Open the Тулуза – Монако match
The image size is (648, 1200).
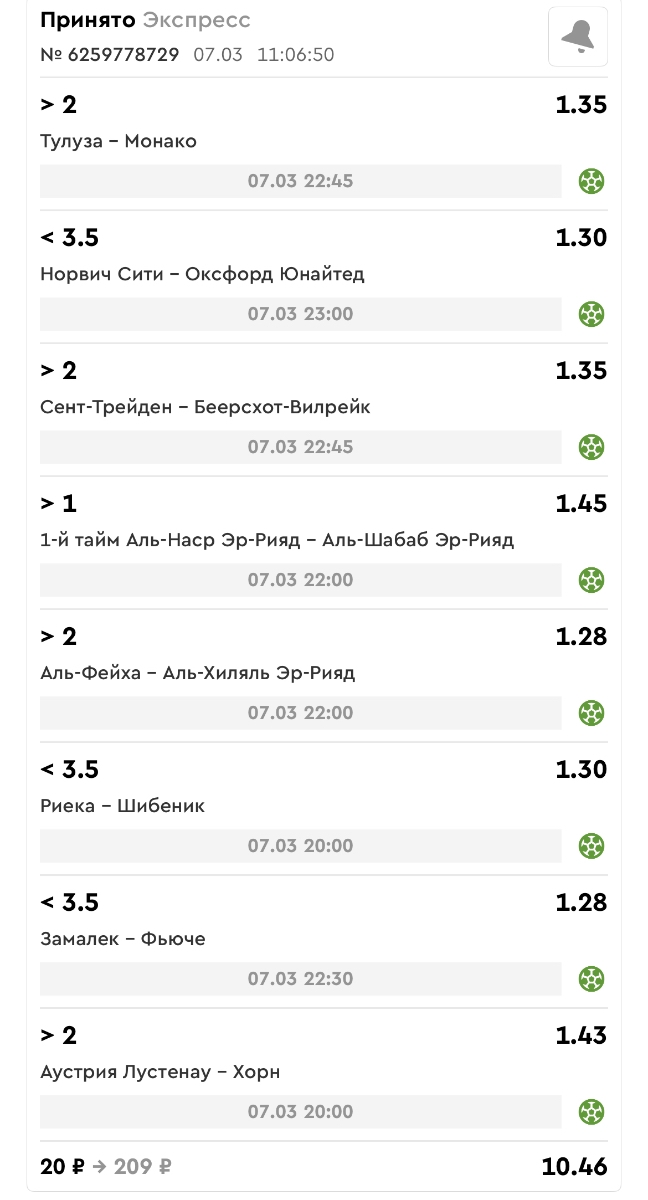click(118, 142)
